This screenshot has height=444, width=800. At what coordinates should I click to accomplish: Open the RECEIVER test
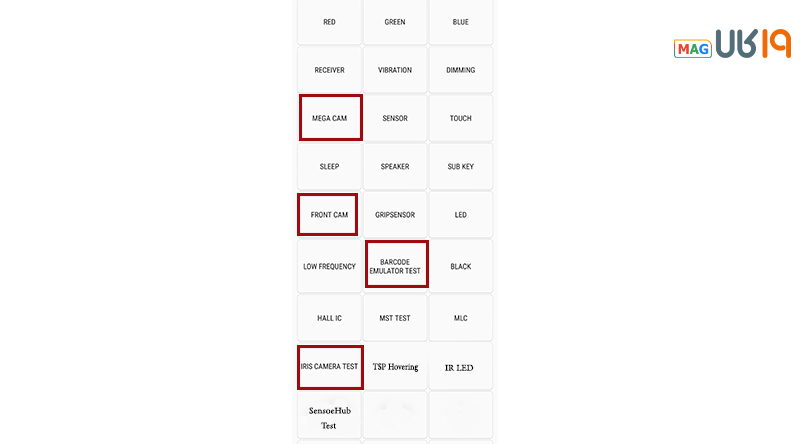[x=329, y=70]
